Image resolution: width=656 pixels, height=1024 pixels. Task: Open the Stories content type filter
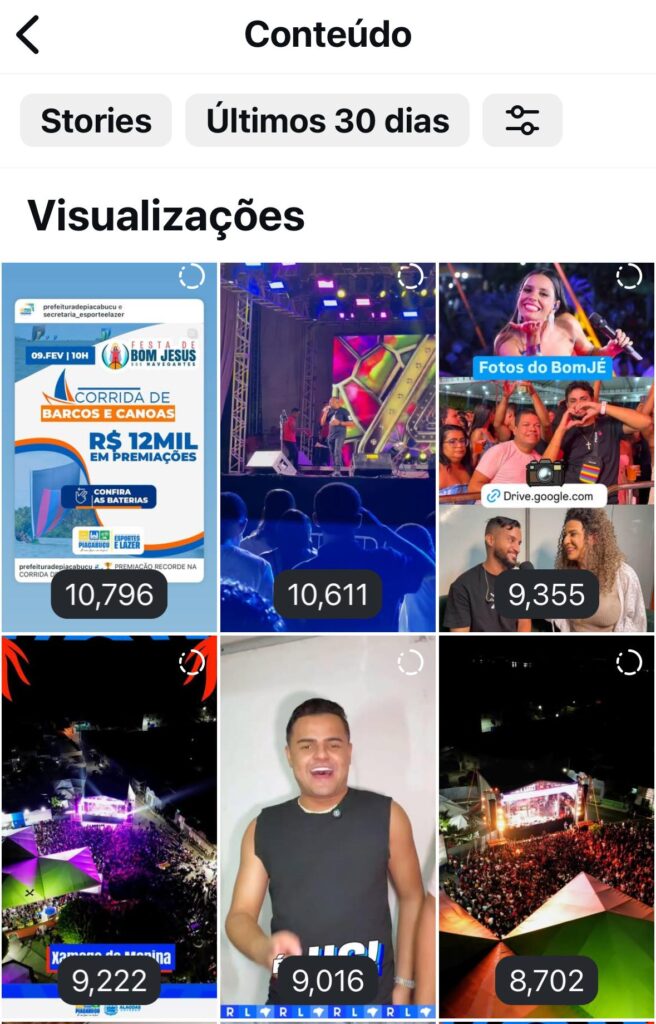[x=96, y=121]
